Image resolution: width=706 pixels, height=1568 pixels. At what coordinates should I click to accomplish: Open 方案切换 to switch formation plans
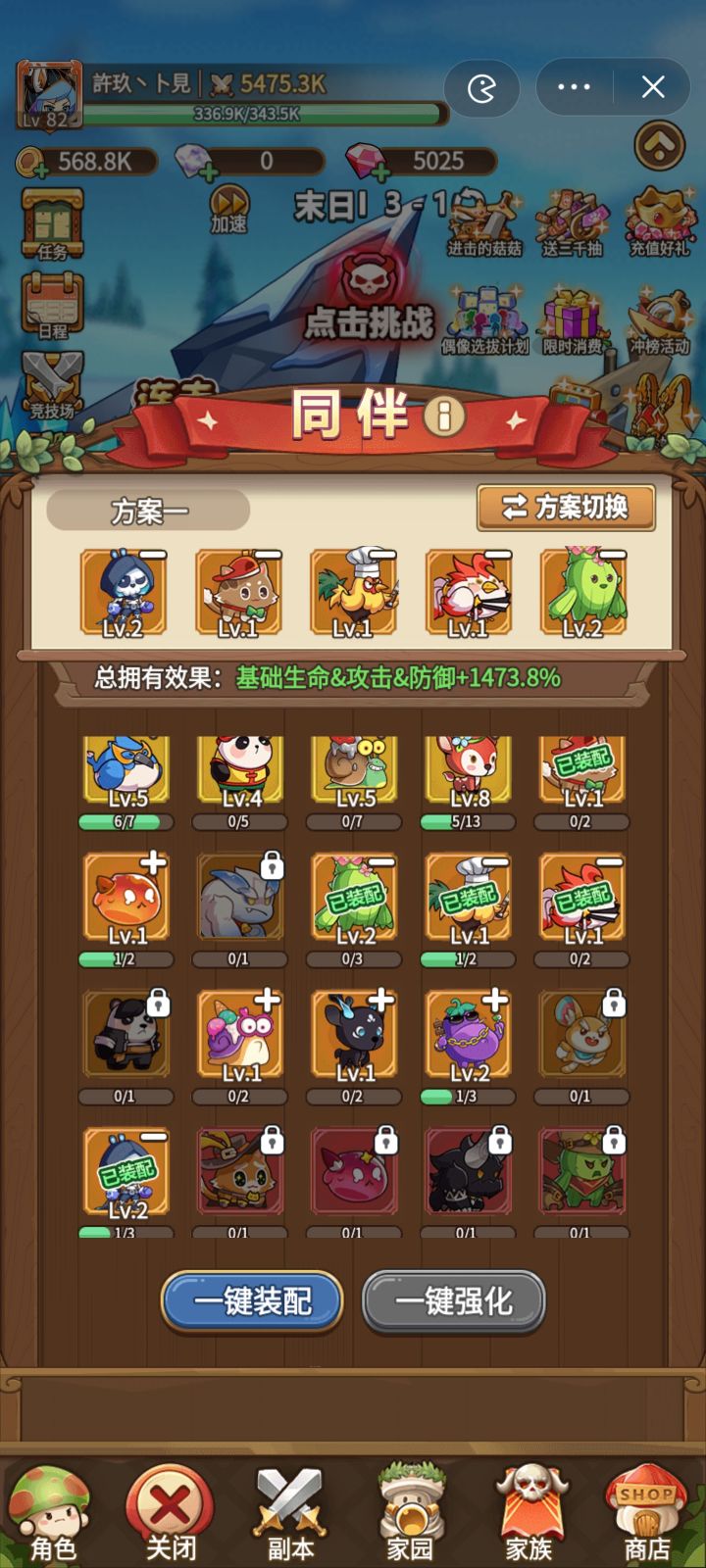click(566, 509)
